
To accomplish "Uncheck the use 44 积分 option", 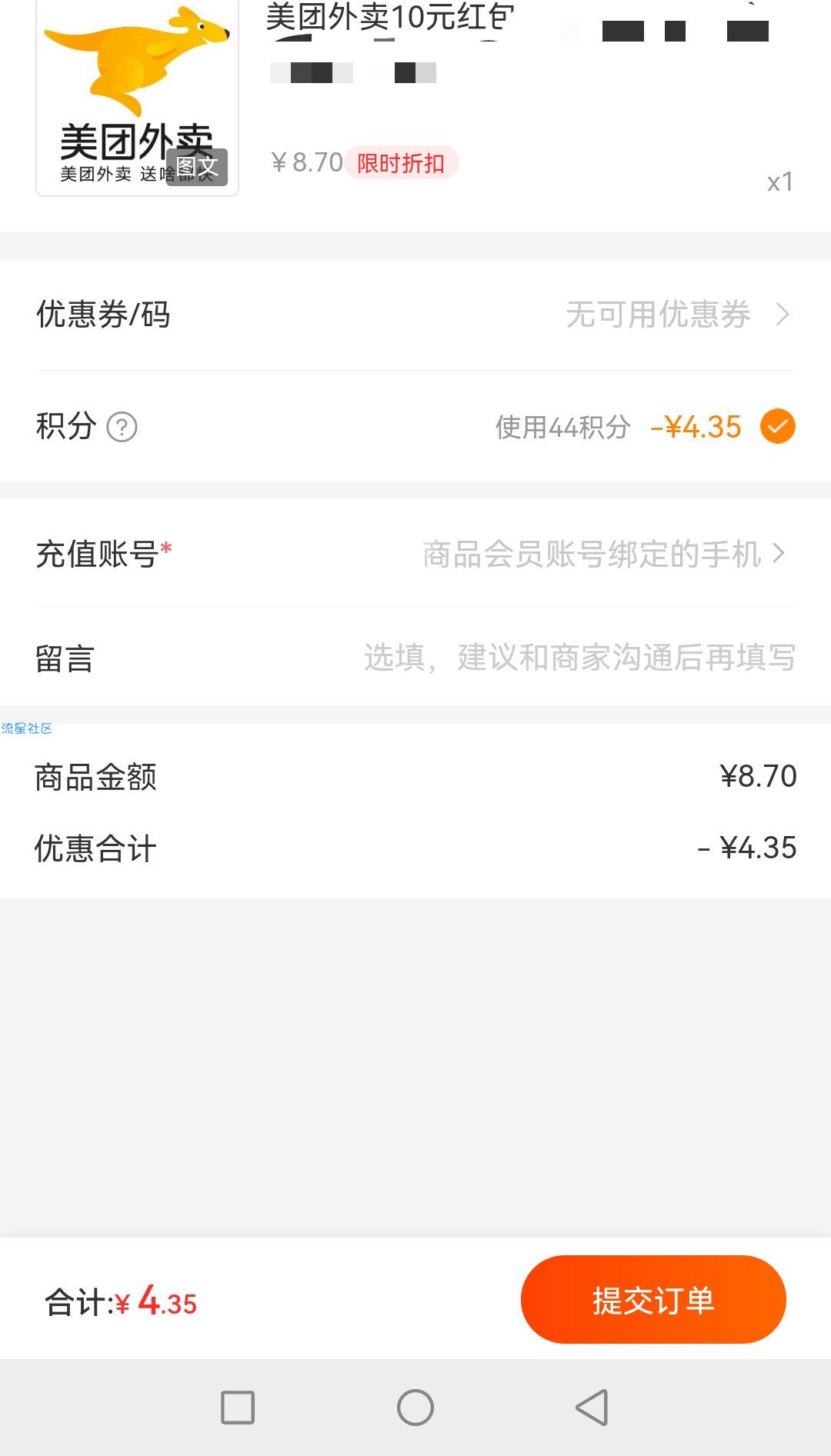I will (777, 426).
